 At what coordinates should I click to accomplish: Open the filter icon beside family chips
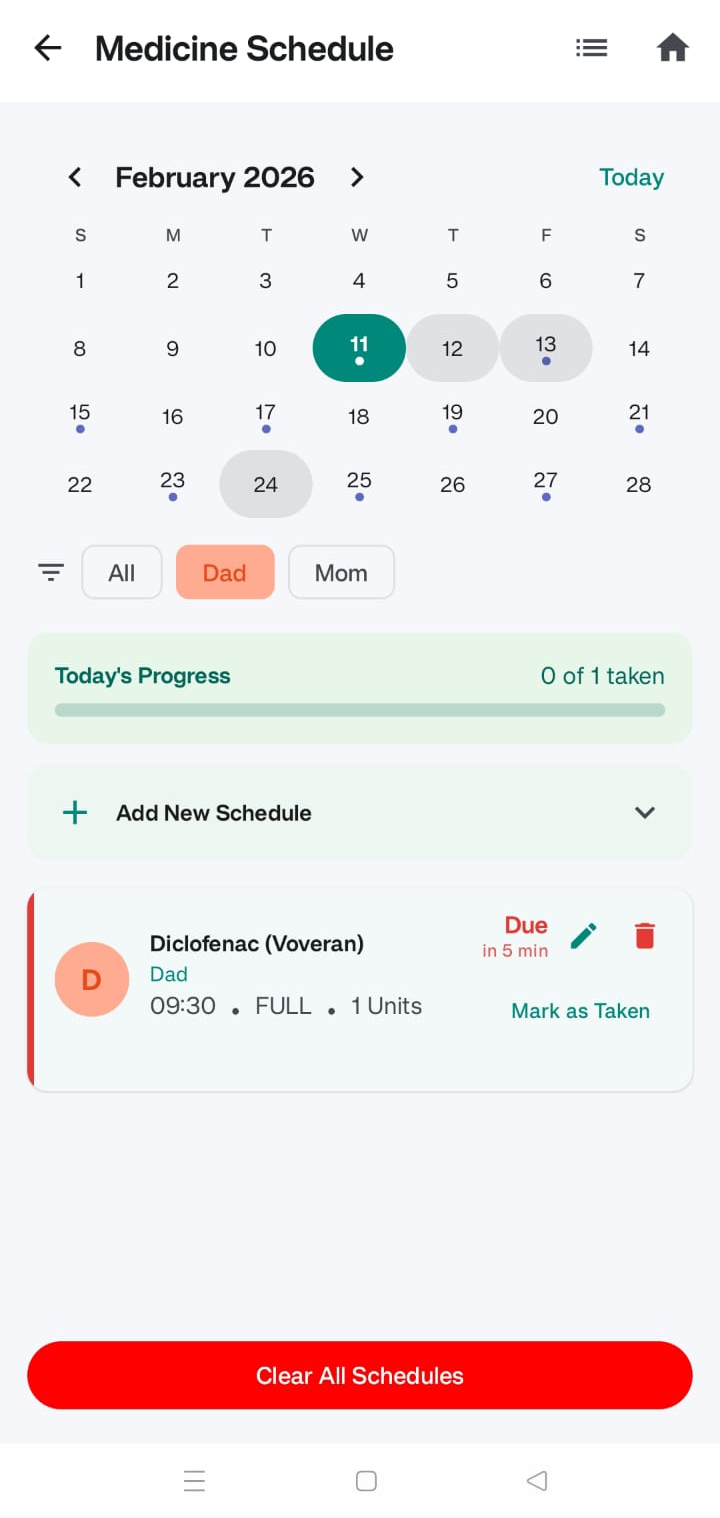(51, 571)
